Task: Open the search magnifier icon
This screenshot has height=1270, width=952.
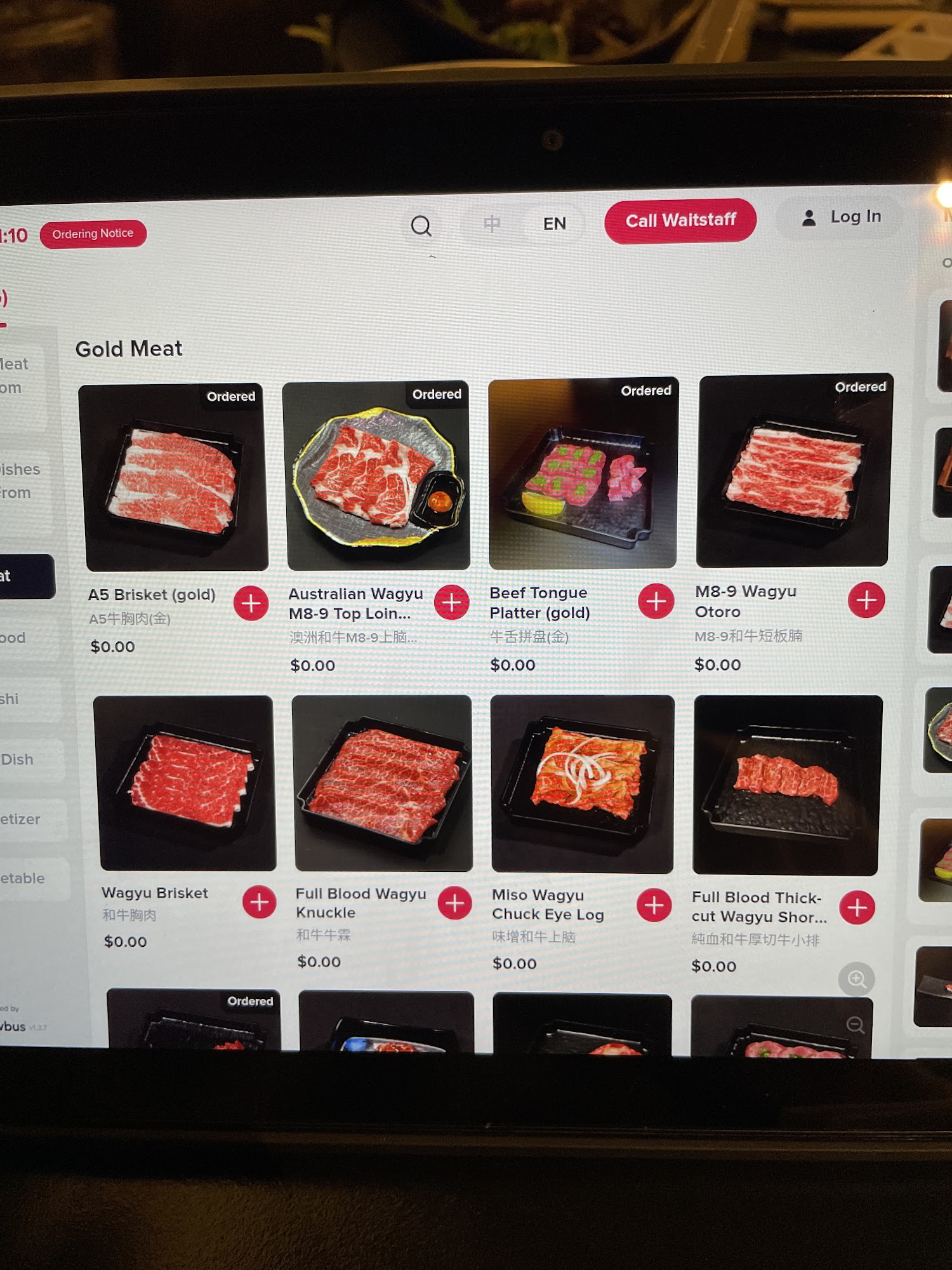Action: pos(421,225)
